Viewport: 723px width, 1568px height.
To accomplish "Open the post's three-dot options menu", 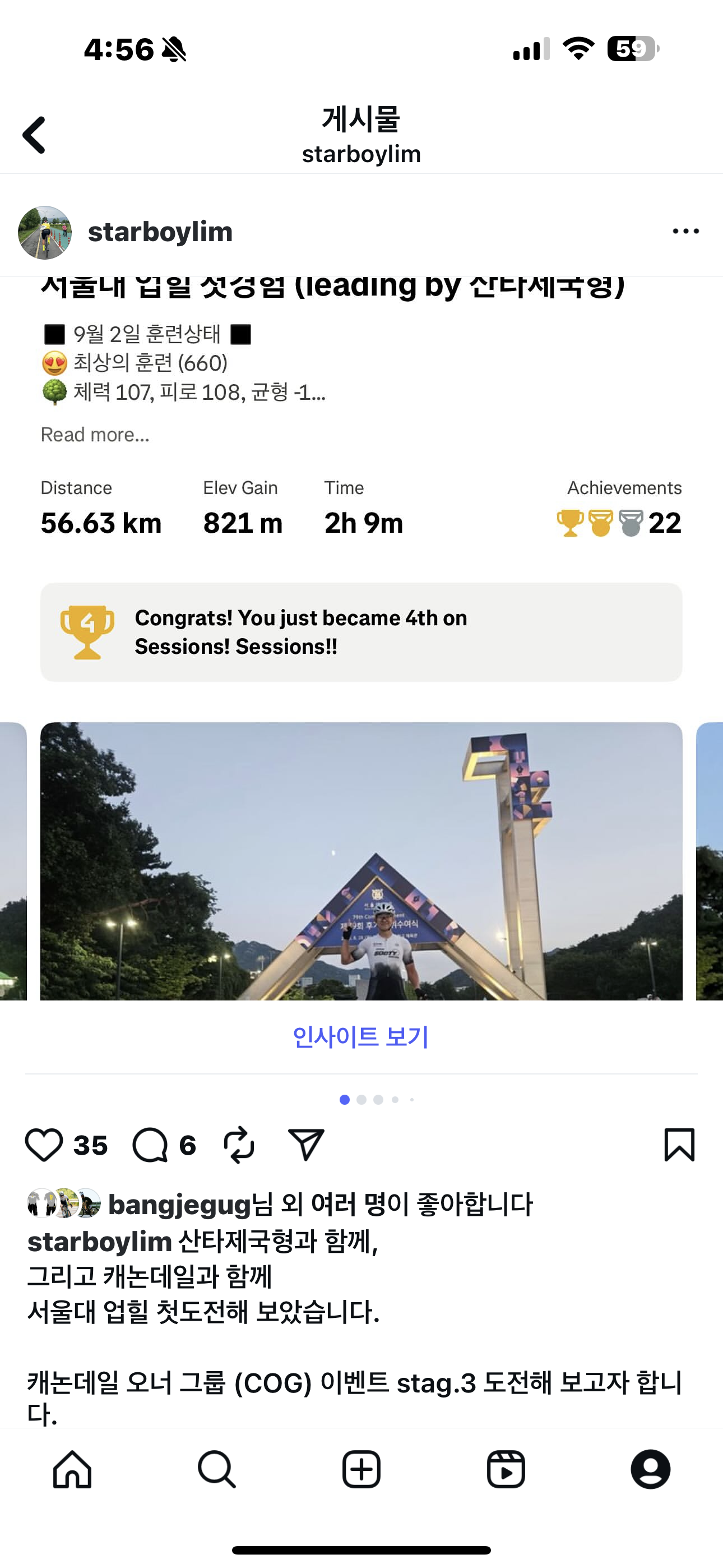I will [x=685, y=231].
